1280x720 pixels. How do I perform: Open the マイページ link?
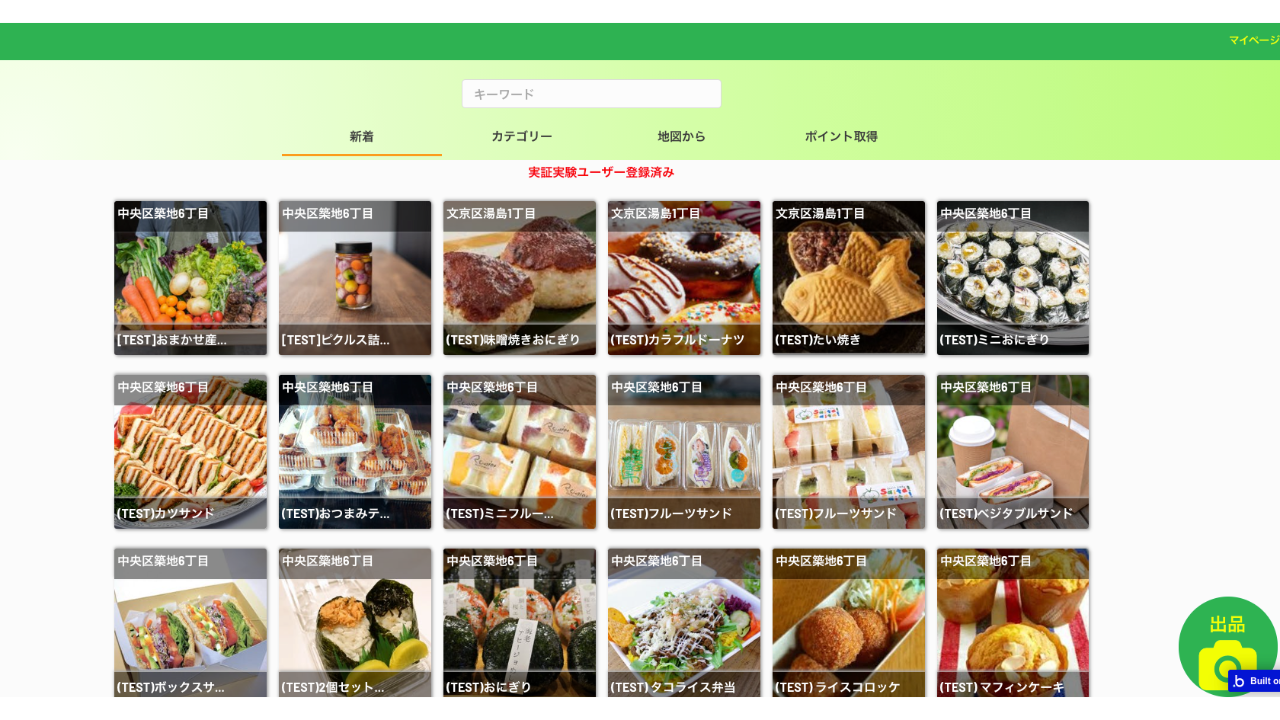click(x=1253, y=40)
